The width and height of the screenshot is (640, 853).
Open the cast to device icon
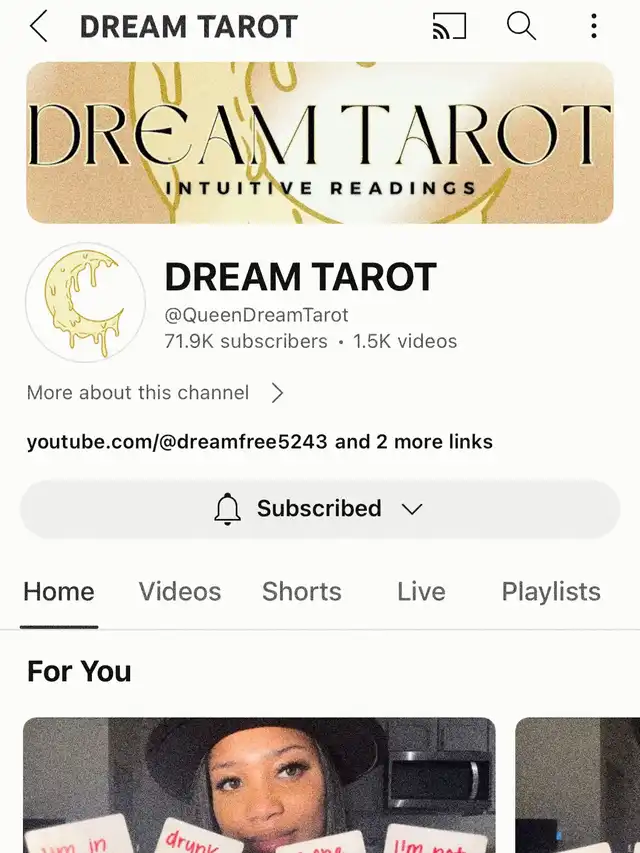[449, 26]
